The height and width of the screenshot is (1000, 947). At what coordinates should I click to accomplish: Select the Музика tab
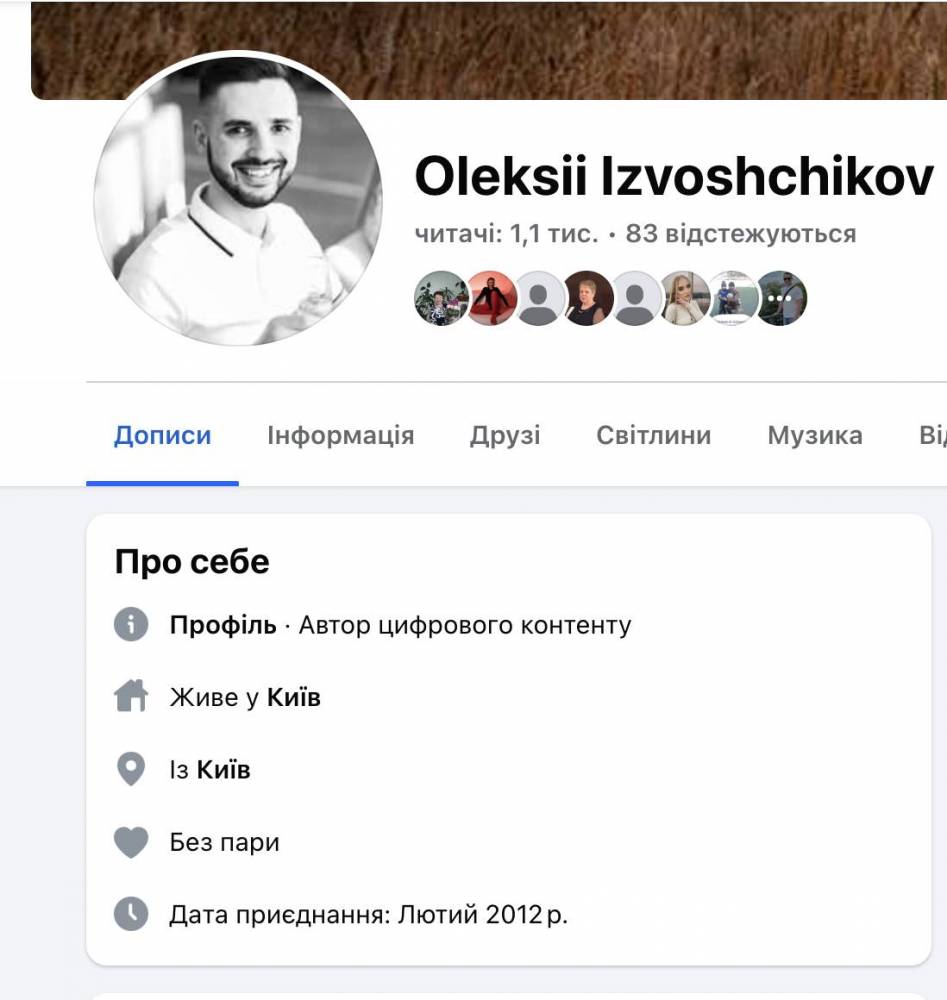point(815,436)
